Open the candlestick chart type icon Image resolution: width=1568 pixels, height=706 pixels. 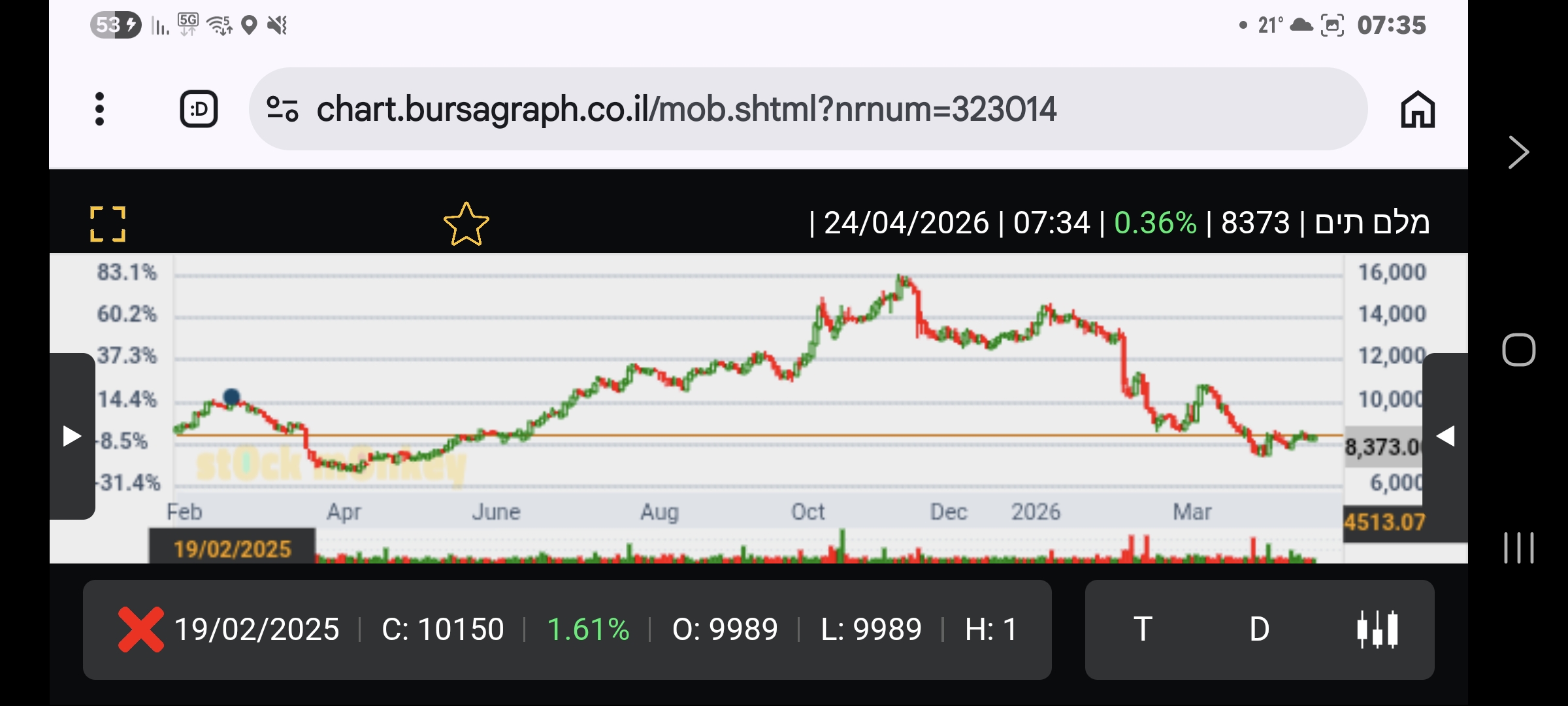pyautogui.click(x=1377, y=629)
